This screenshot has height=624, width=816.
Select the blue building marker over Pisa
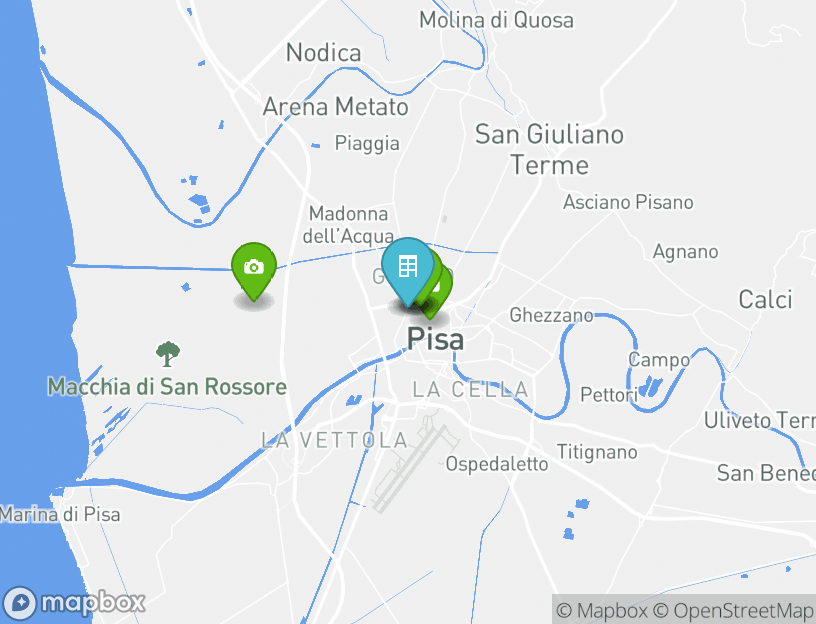pyautogui.click(x=407, y=266)
